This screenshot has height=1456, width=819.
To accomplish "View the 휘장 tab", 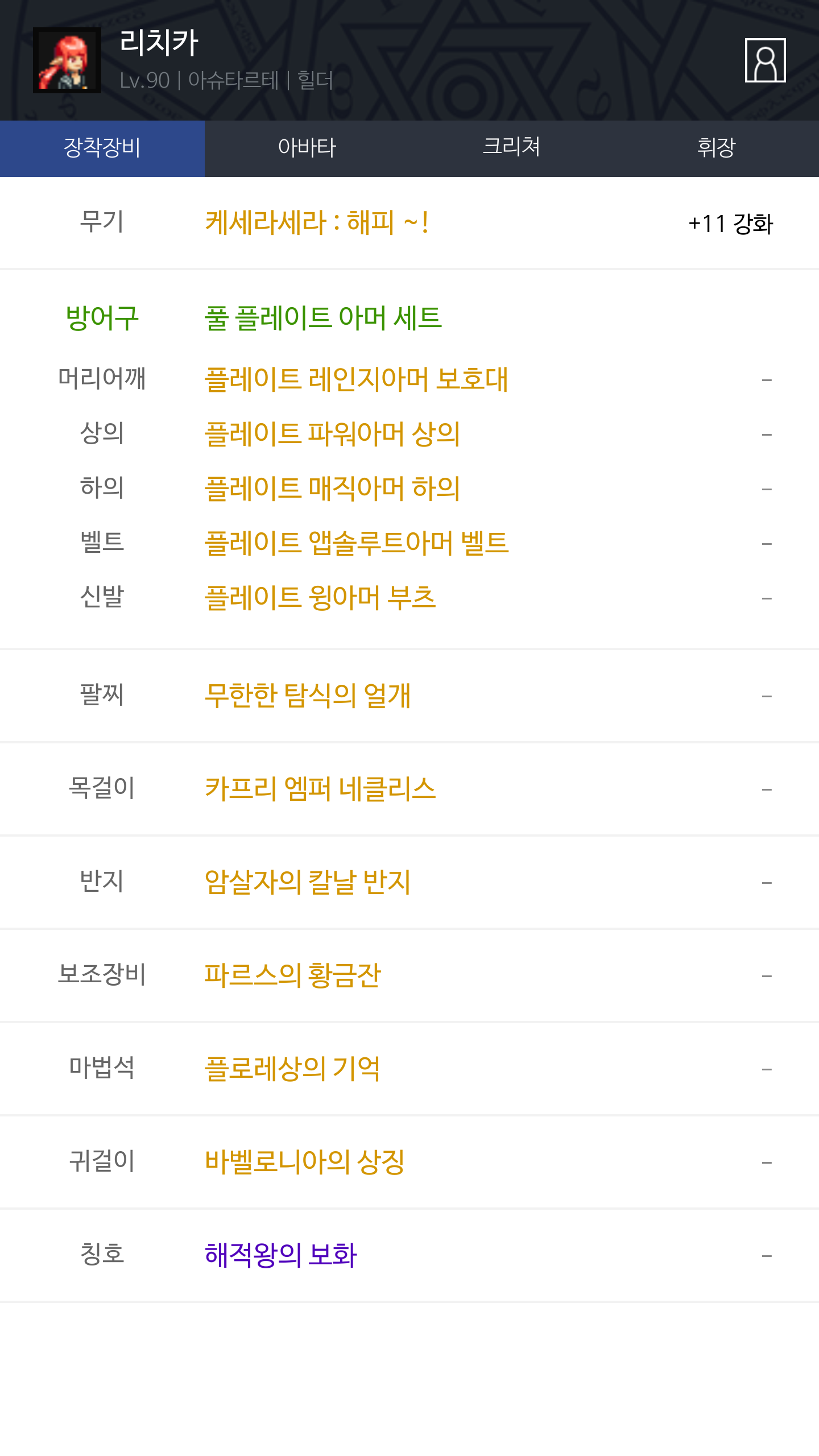I will pyautogui.click(x=716, y=148).
